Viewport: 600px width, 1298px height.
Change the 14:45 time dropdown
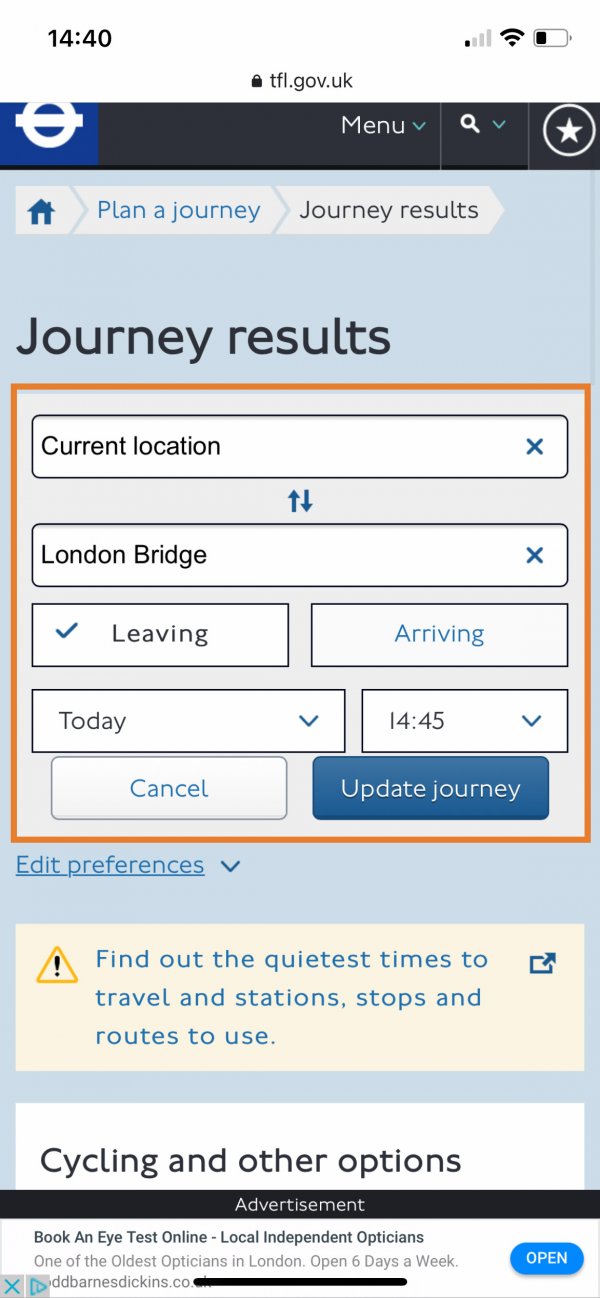pos(464,721)
